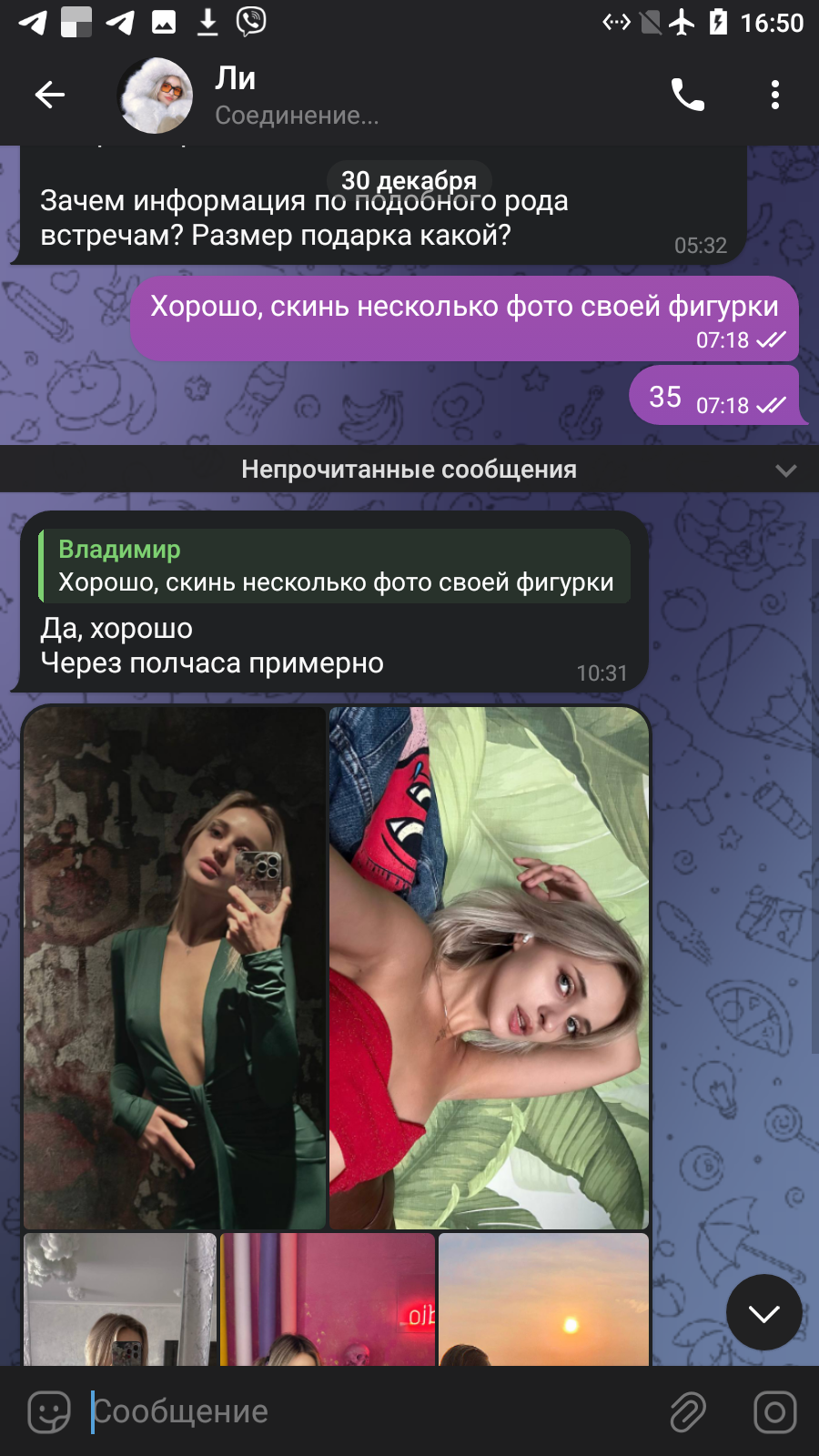Image resolution: width=819 pixels, height=1456 pixels.
Task: Open the photo with red top and leaves
Action: click(489, 968)
